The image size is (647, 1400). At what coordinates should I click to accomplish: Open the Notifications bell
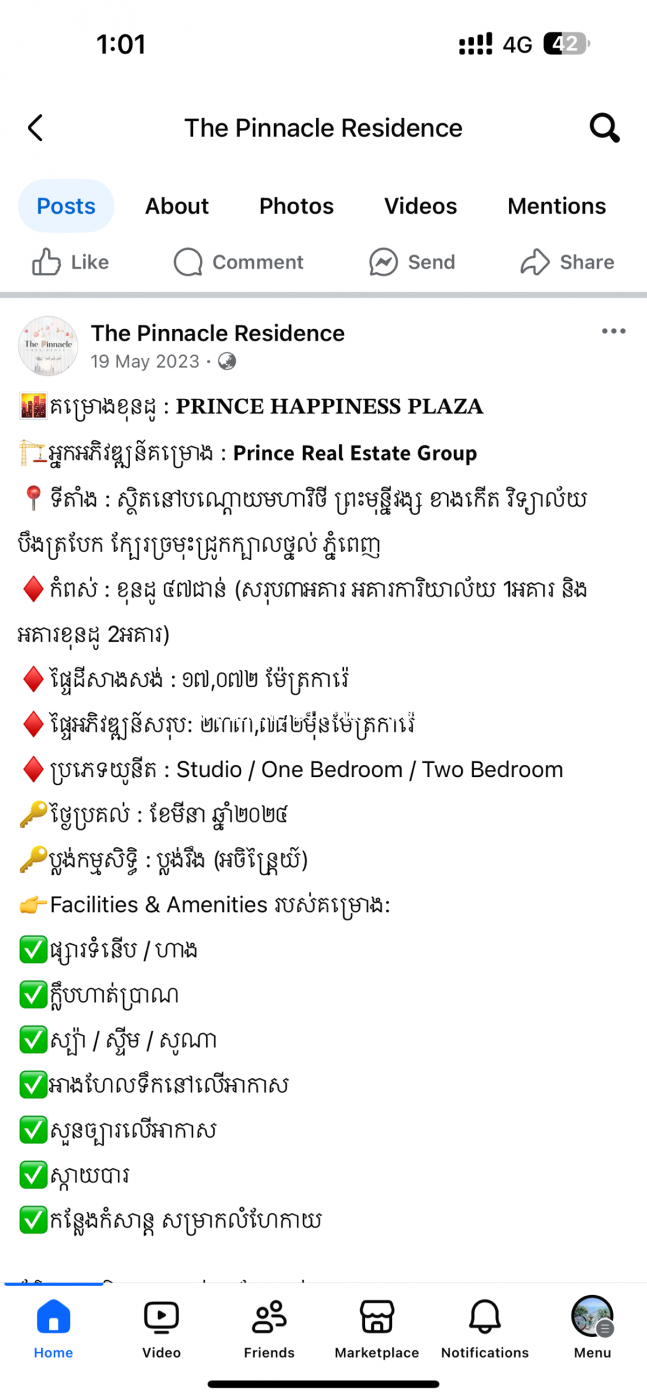tap(485, 1330)
